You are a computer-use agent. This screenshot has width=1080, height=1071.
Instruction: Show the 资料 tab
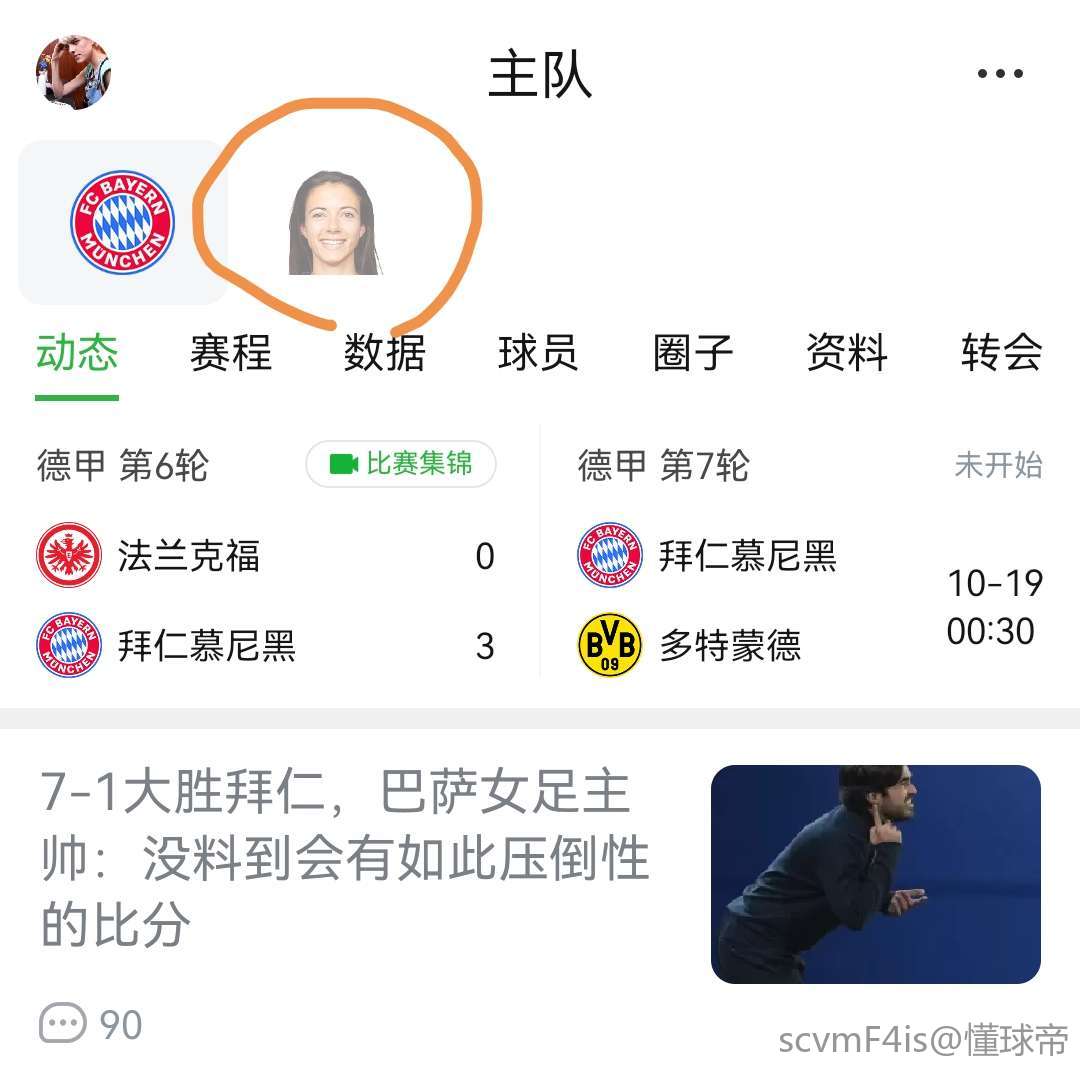pos(847,354)
